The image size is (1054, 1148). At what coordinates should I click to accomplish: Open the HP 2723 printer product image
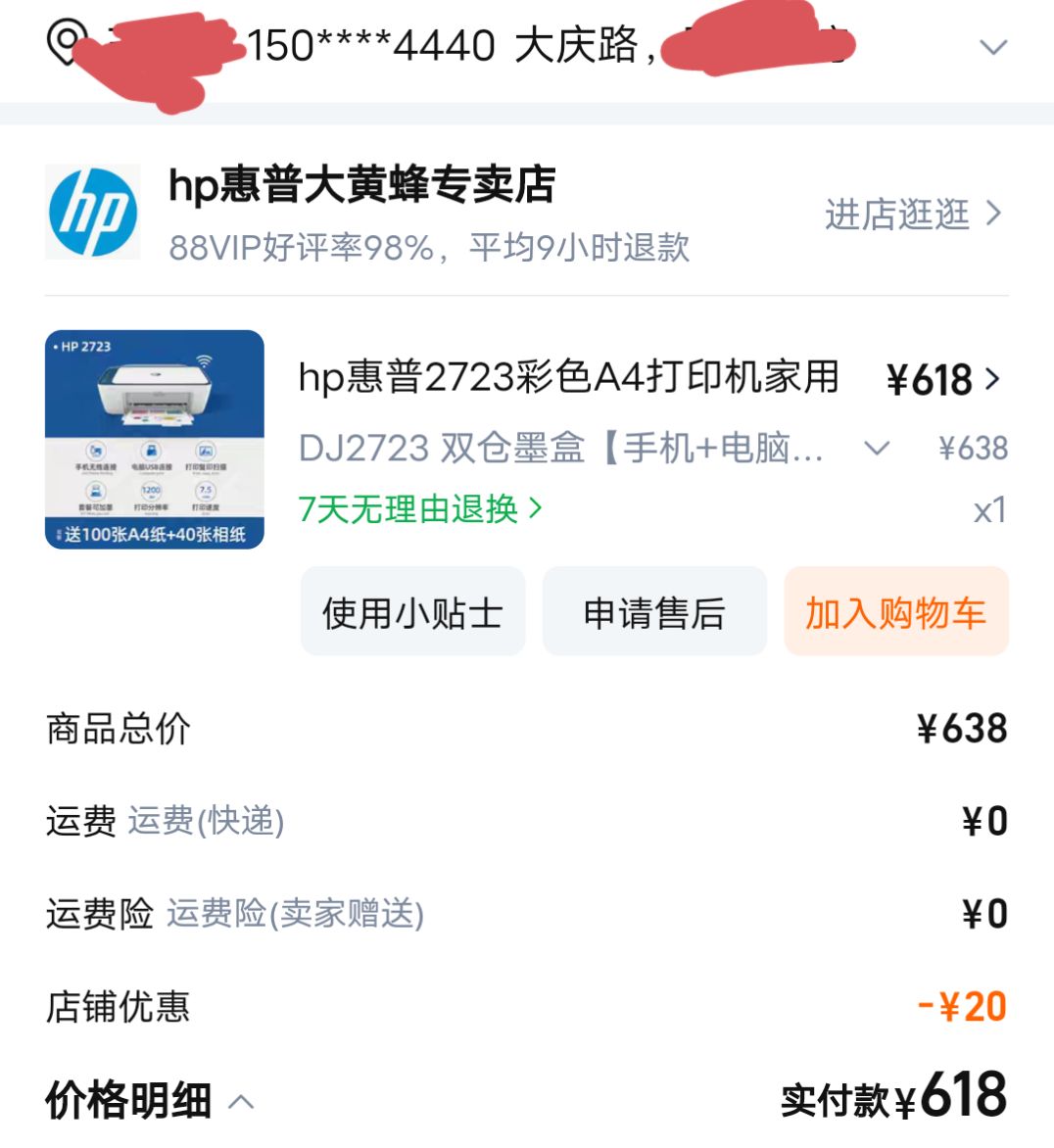click(x=155, y=439)
